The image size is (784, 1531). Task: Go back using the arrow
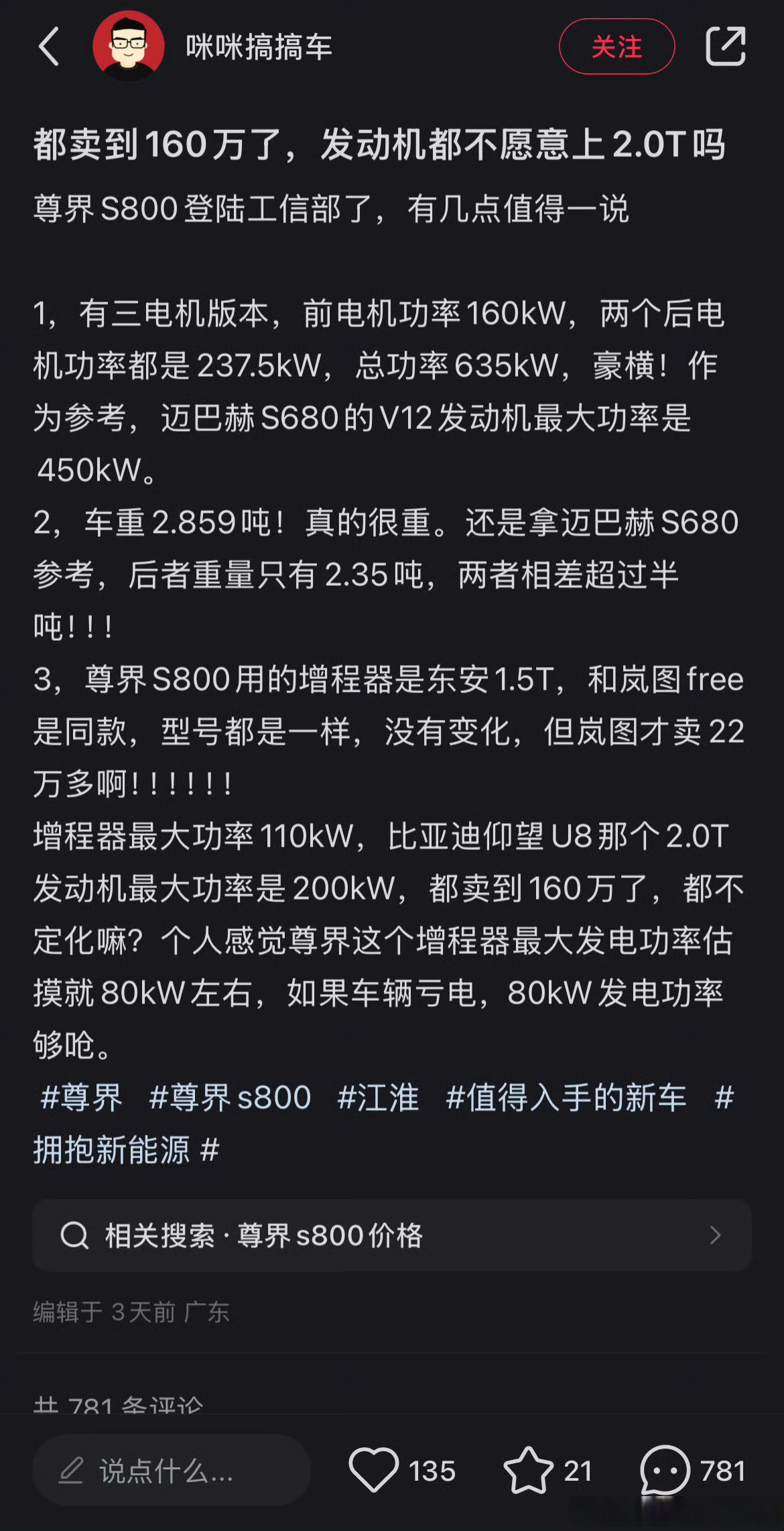[x=49, y=47]
